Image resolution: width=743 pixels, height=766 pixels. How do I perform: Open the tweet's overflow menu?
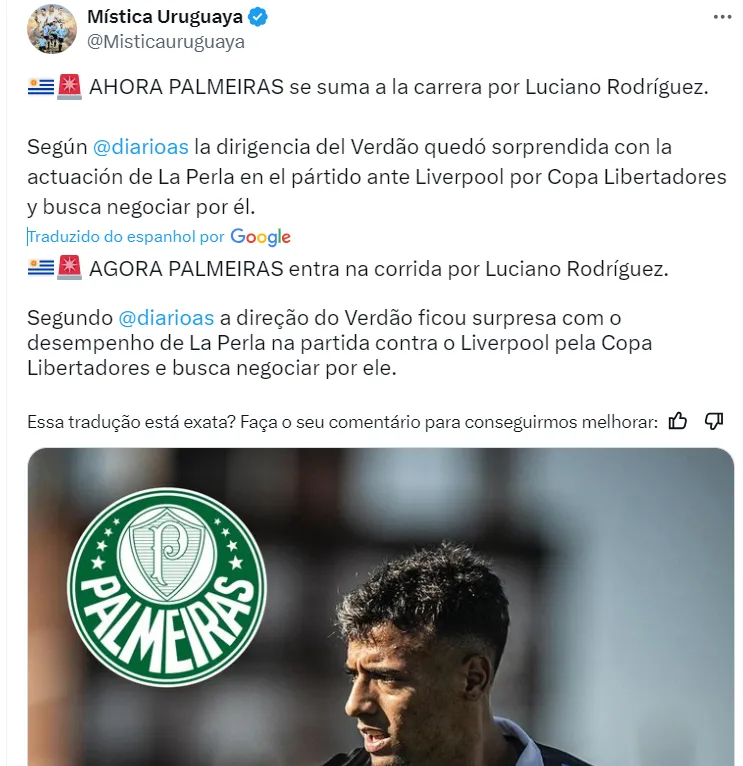click(x=721, y=17)
